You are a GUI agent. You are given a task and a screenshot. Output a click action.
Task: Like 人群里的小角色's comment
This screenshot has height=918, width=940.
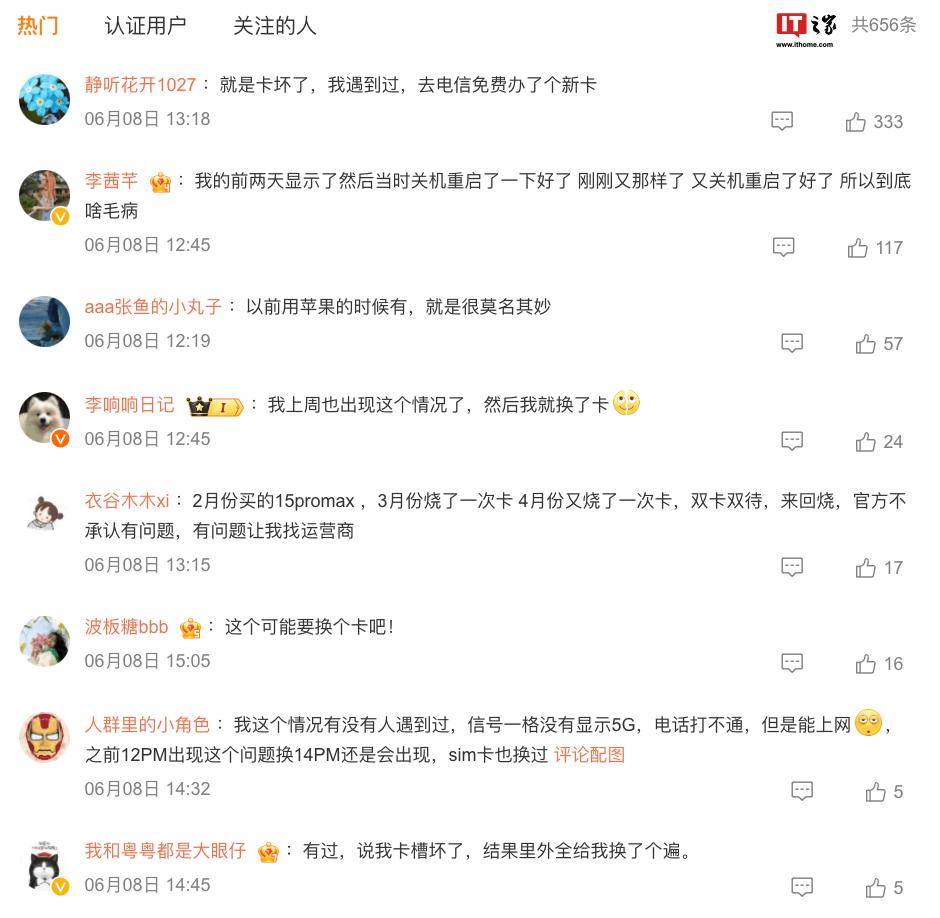[x=876, y=792]
